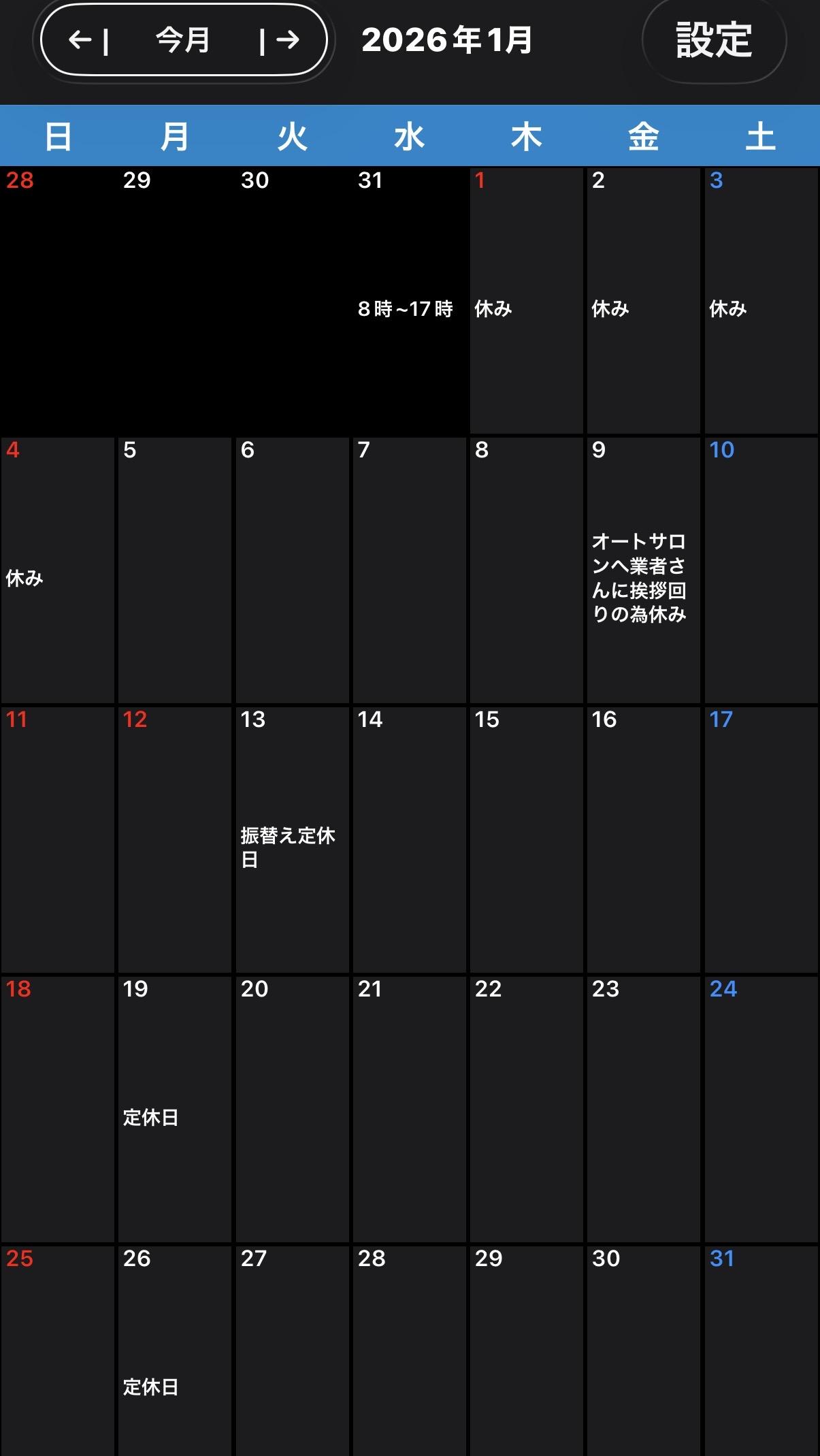Select January 15 cell
This screenshot has height=1456, width=820.
coord(527,839)
